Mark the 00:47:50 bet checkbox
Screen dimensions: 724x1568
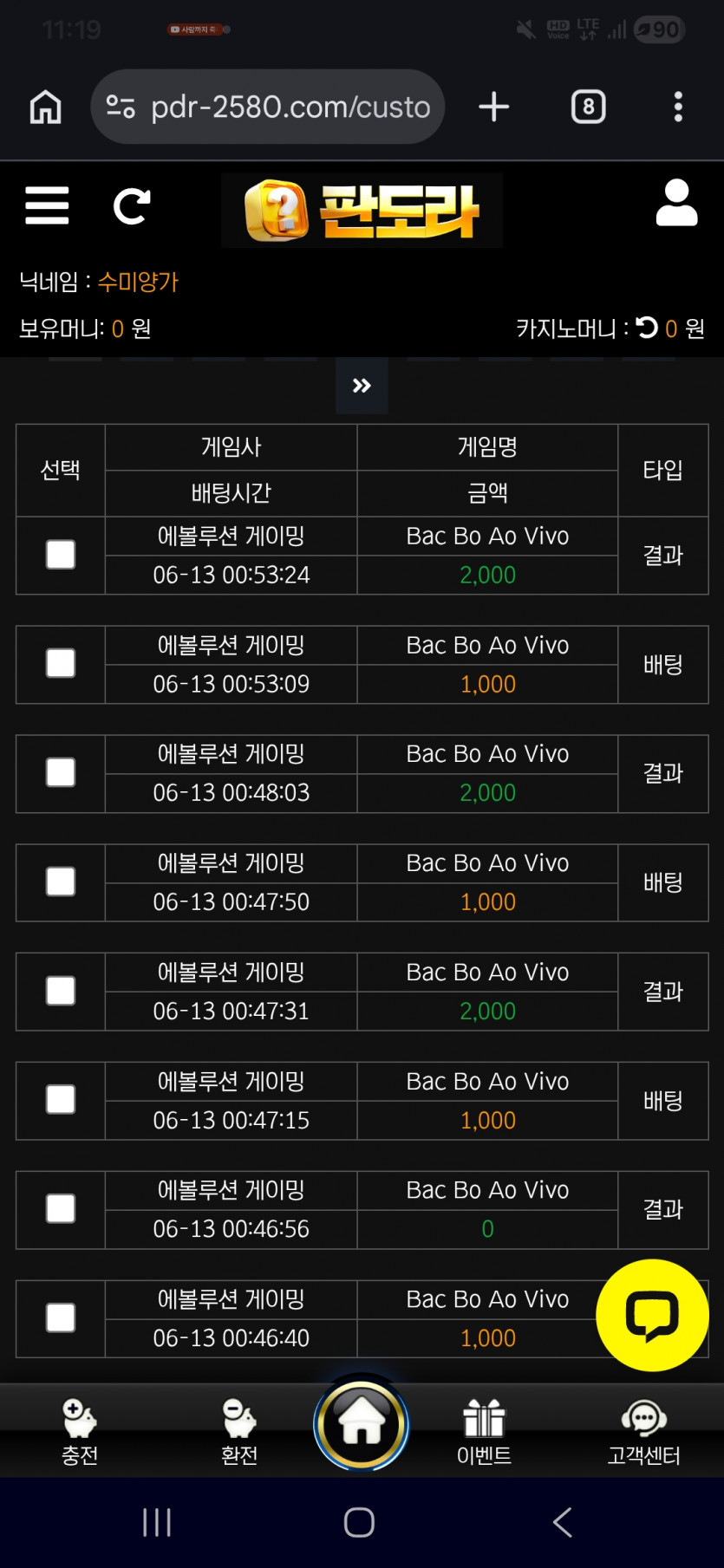tap(61, 882)
